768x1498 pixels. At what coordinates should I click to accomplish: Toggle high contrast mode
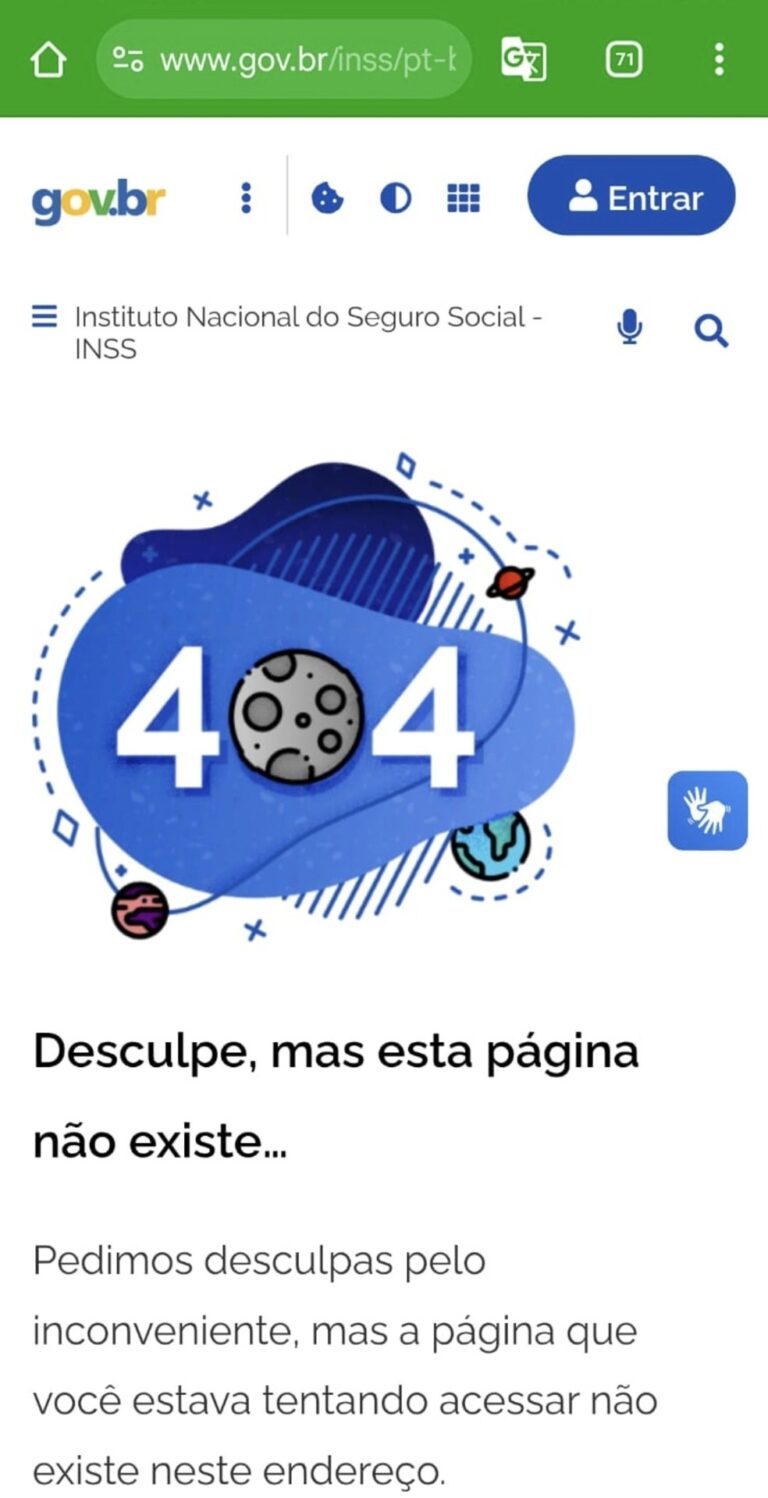(396, 198)
